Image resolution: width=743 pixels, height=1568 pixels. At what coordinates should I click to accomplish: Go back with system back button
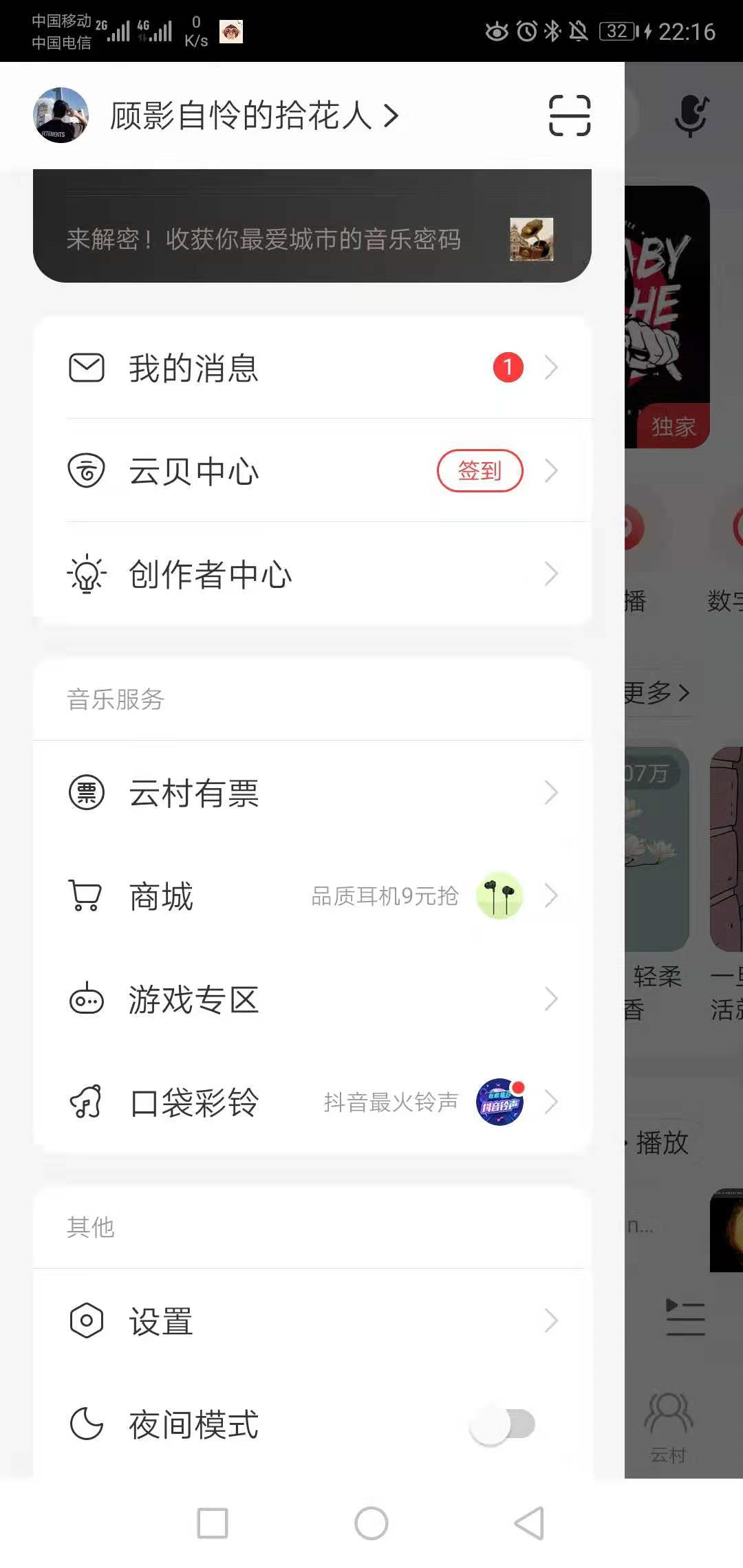pyautogui.click(x=529, y=1523)
